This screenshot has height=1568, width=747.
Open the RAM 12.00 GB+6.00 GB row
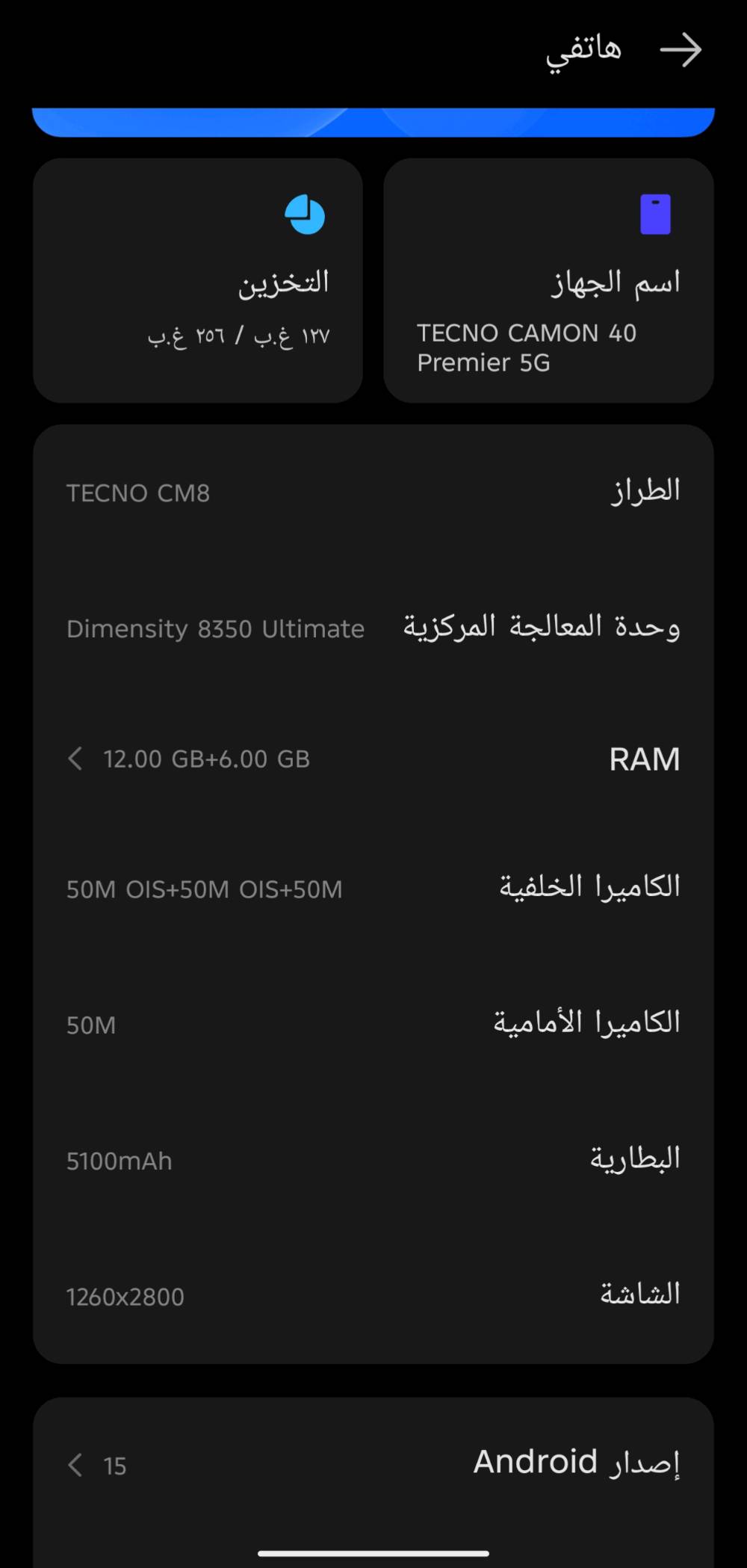373,759
